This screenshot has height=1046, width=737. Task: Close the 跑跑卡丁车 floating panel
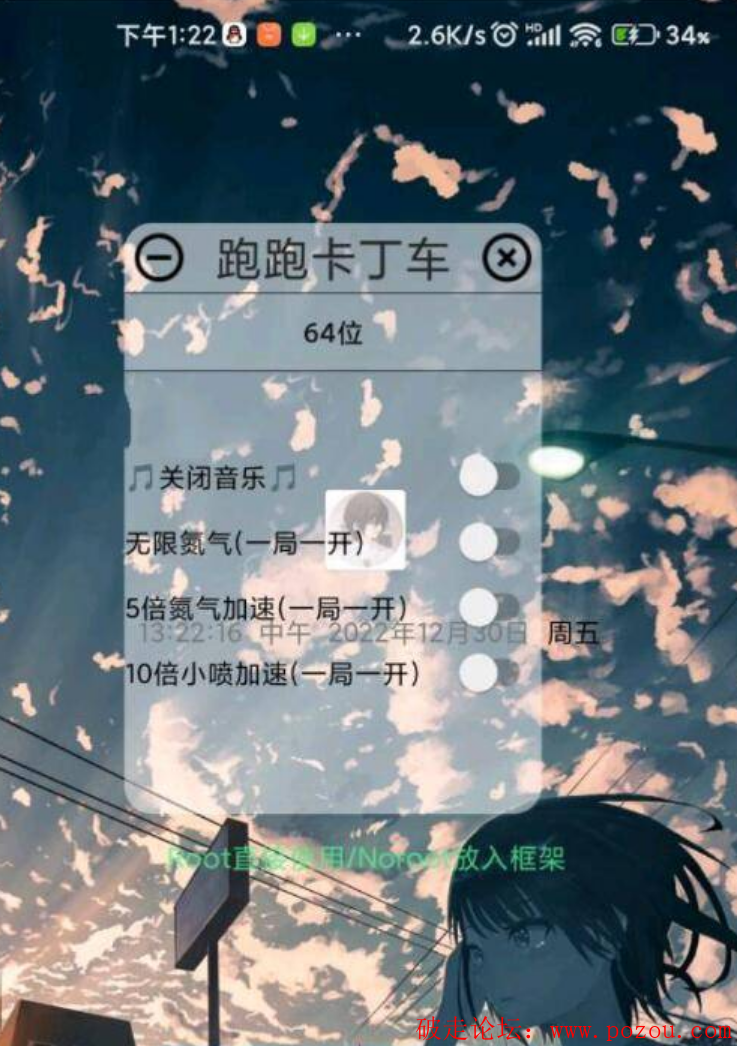[x=507, y=260]
